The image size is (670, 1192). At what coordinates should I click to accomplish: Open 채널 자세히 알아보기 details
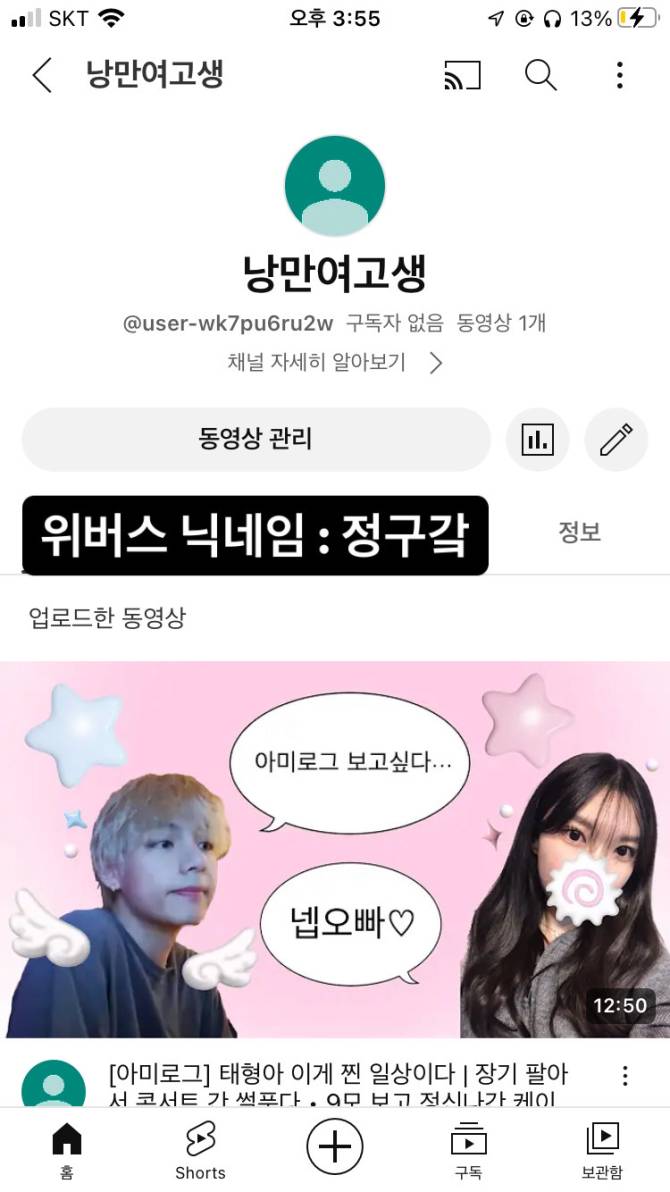334,363
